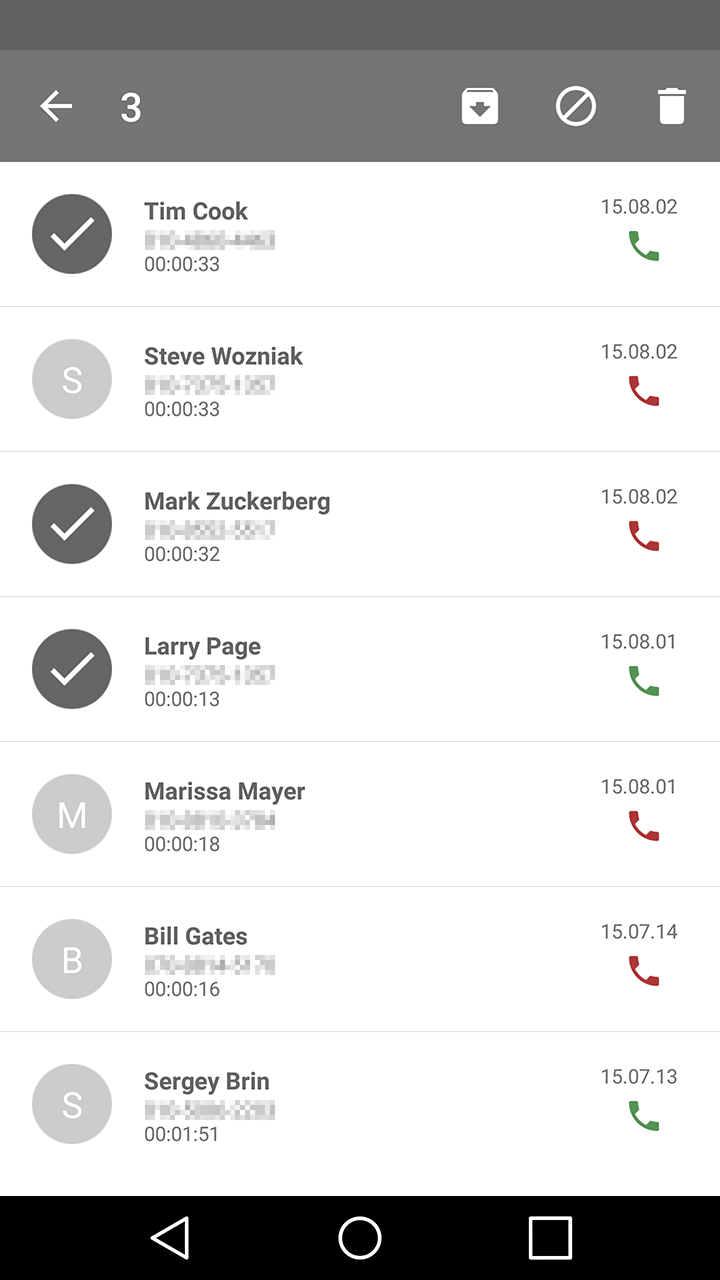Archive the selected calls
This screenshot has width=720, height=1280.
click(480, 105)
